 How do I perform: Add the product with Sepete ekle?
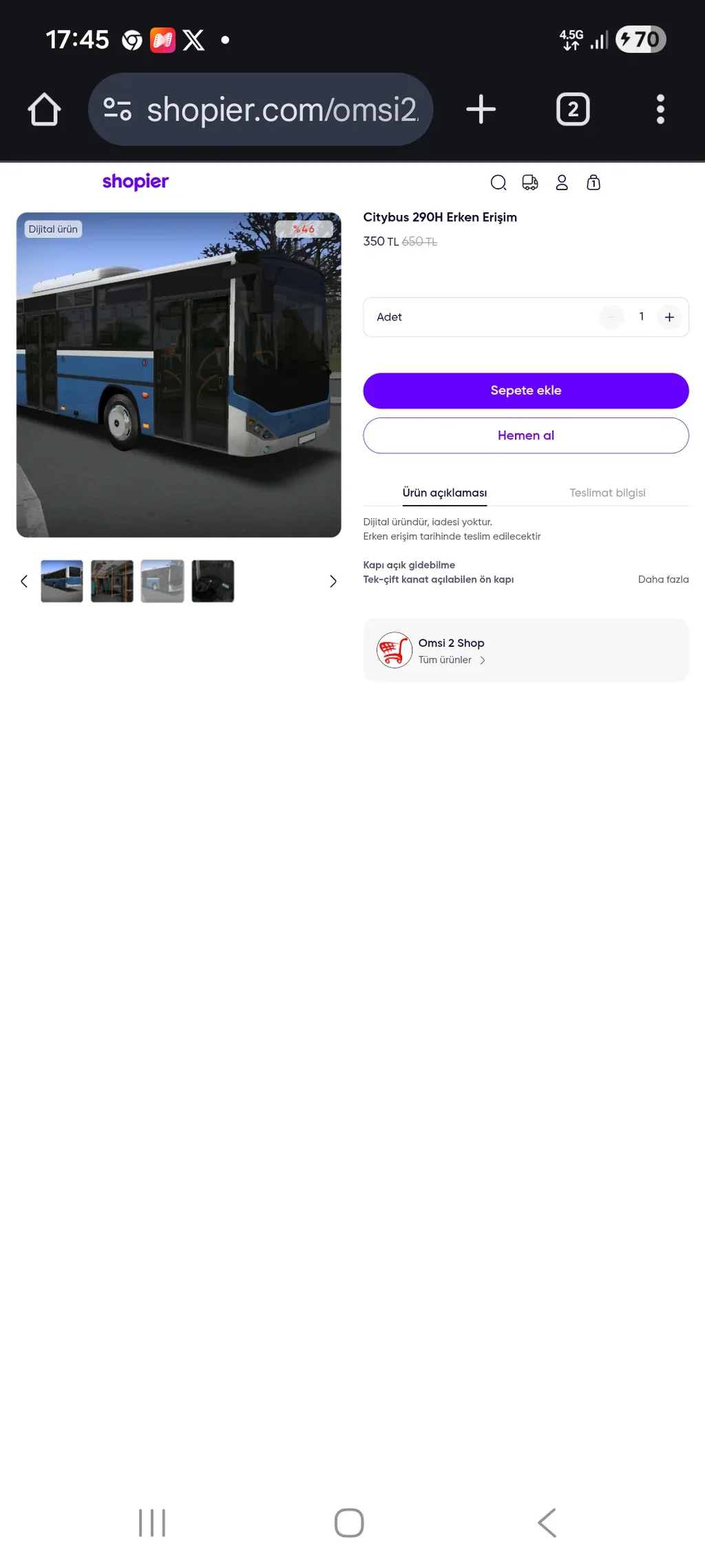tap(526, 391)
